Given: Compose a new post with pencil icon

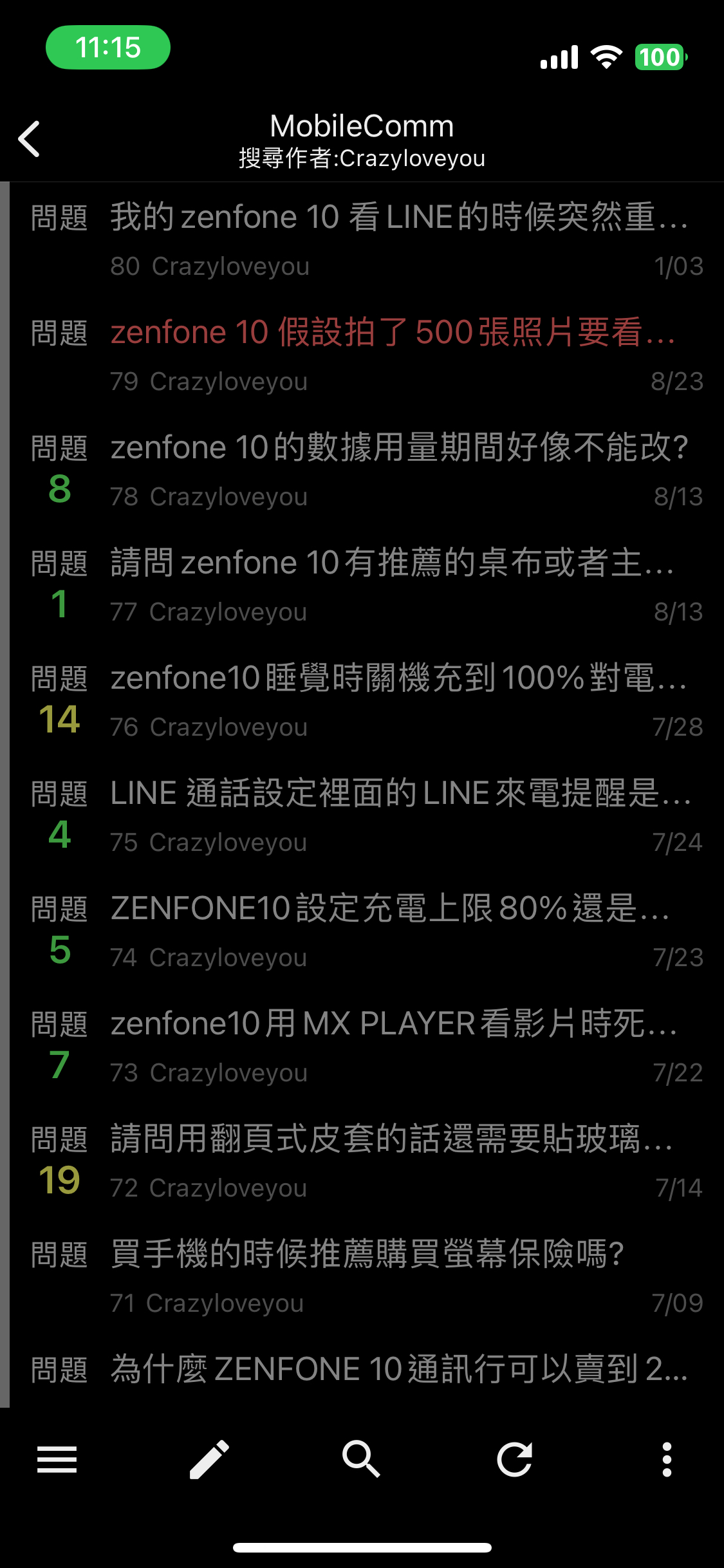Looking at the screenshot, I should coord(210,1459).
